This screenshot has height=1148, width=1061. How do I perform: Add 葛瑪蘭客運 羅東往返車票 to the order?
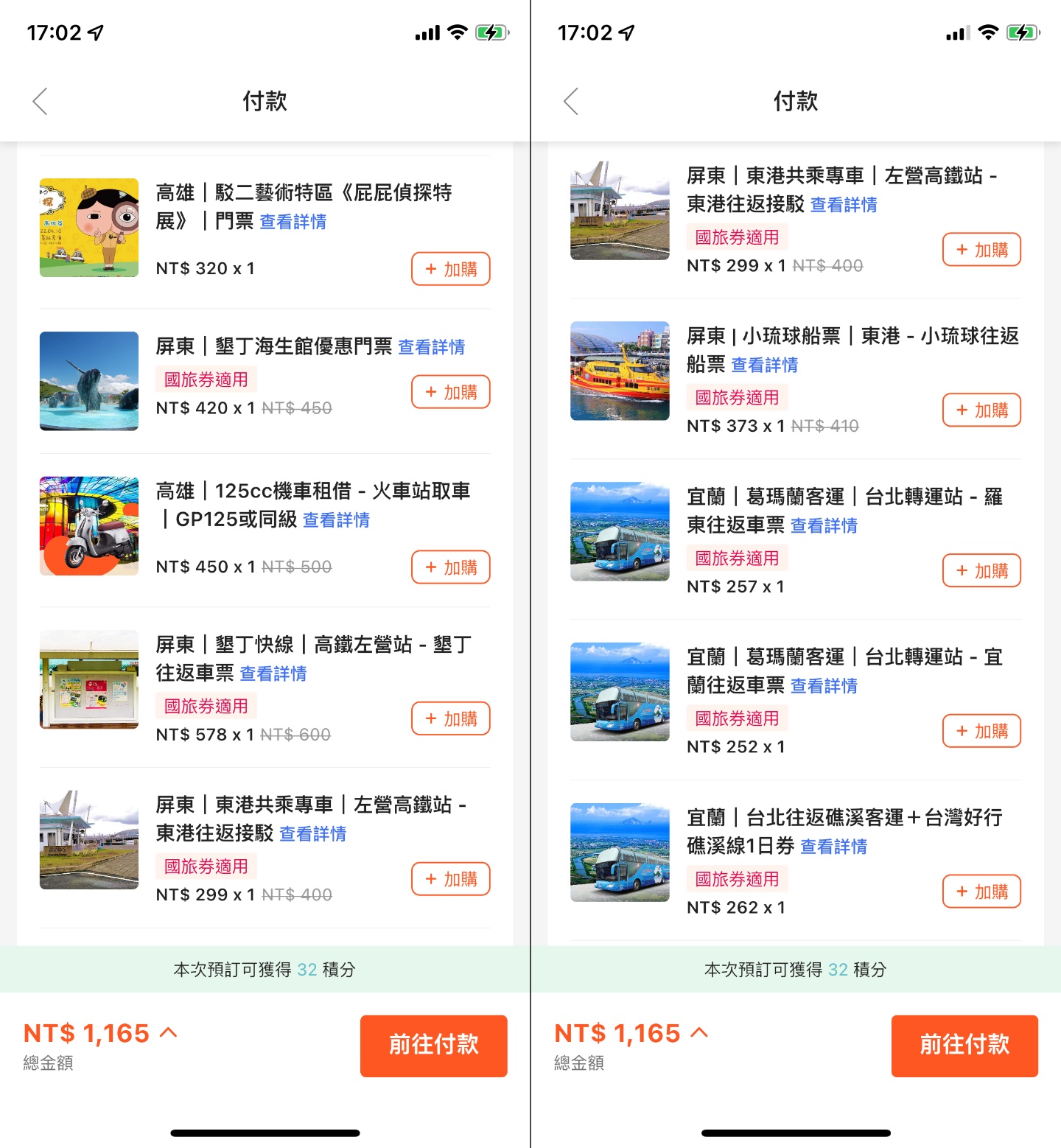[x=981, y=571]
